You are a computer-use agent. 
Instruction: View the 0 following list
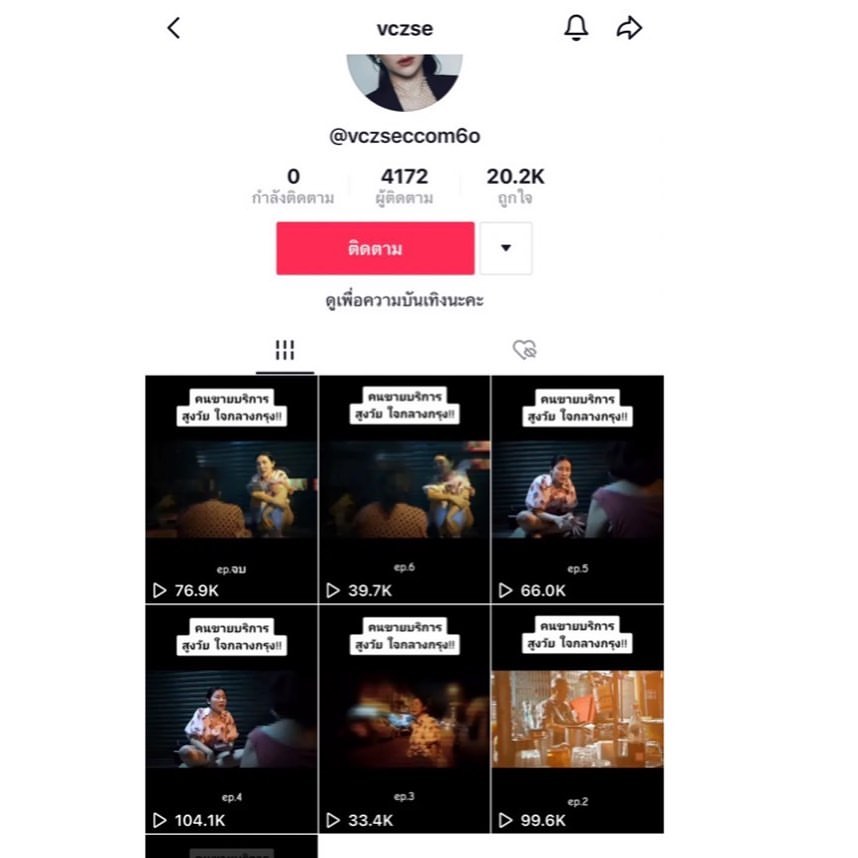pyautogui.click(x=293, y=186)
